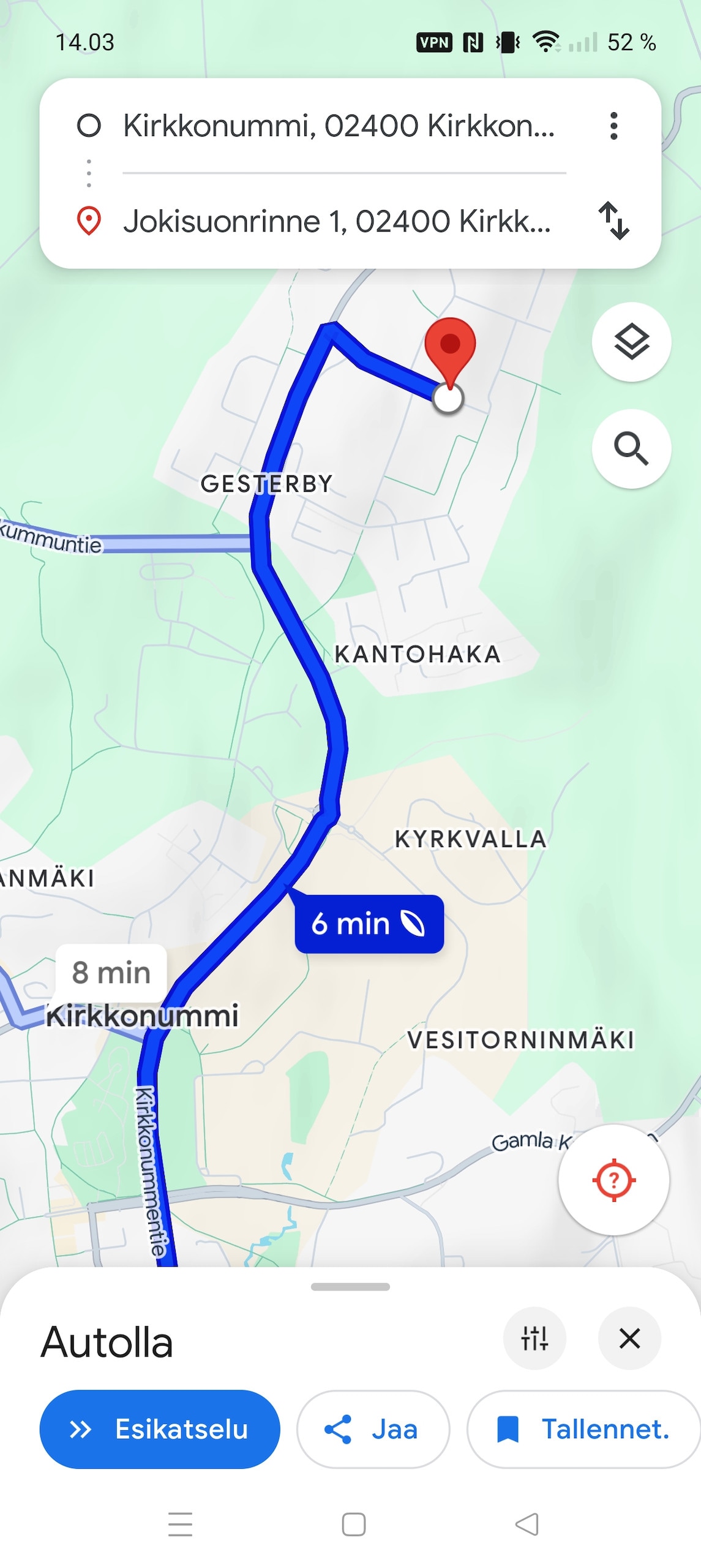Start the Esikatselu route preview
This screenshot has height=1568, width=701.
click(x=160, y=1429)
